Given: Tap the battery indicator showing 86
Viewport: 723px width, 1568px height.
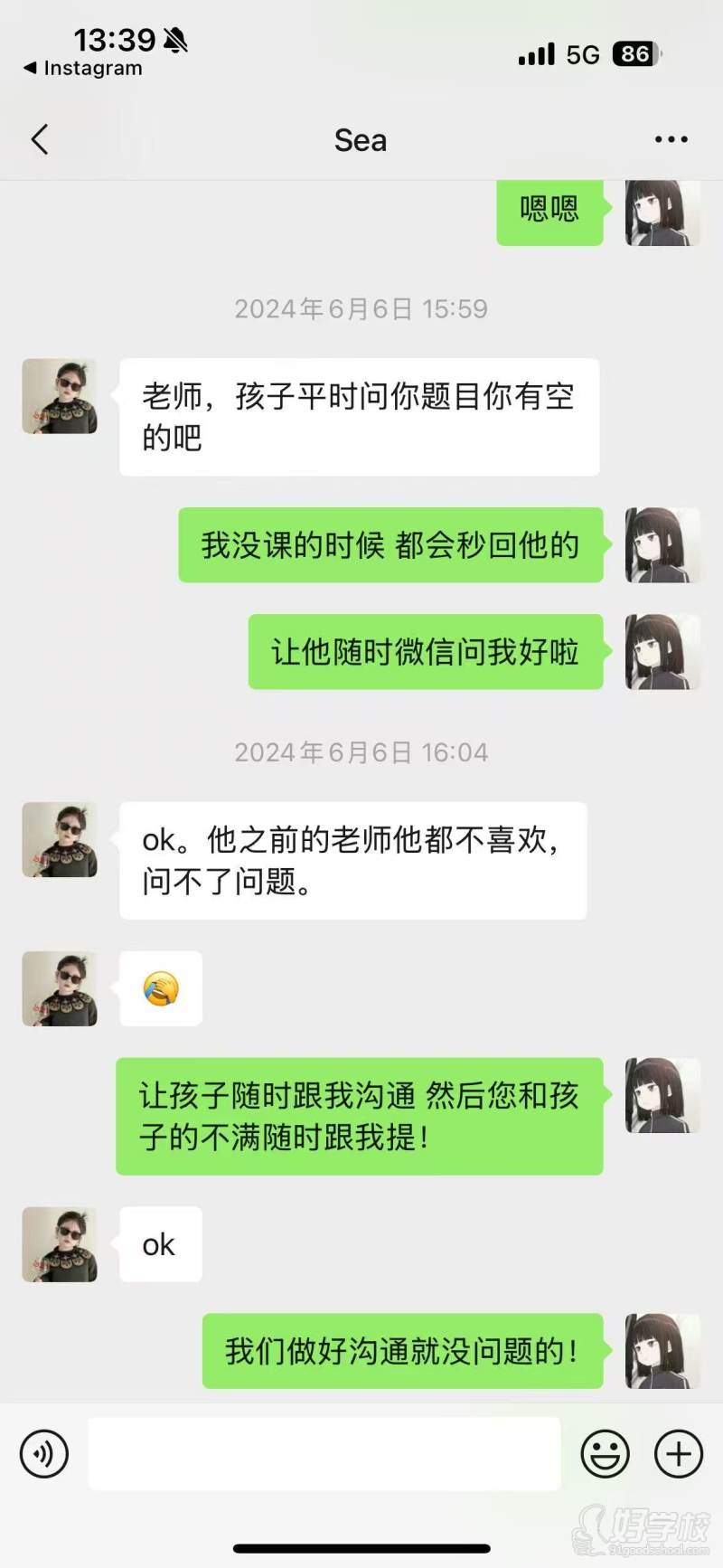Looking at the screenshot, I should (x=633, y=54).
